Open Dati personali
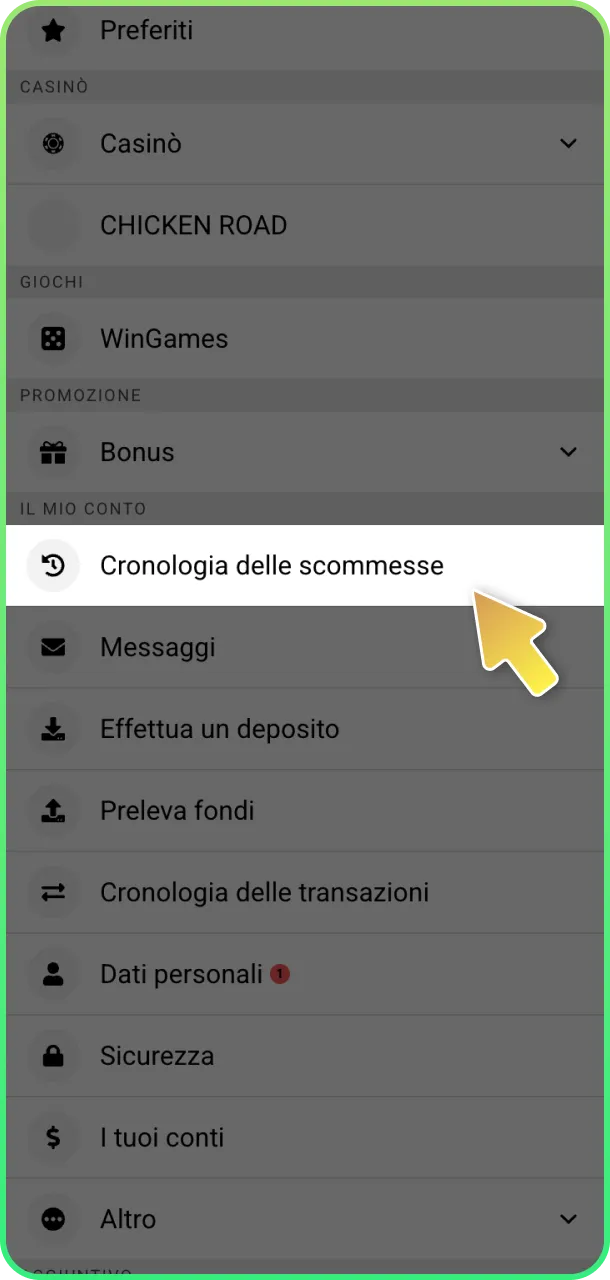 (181, 974)
